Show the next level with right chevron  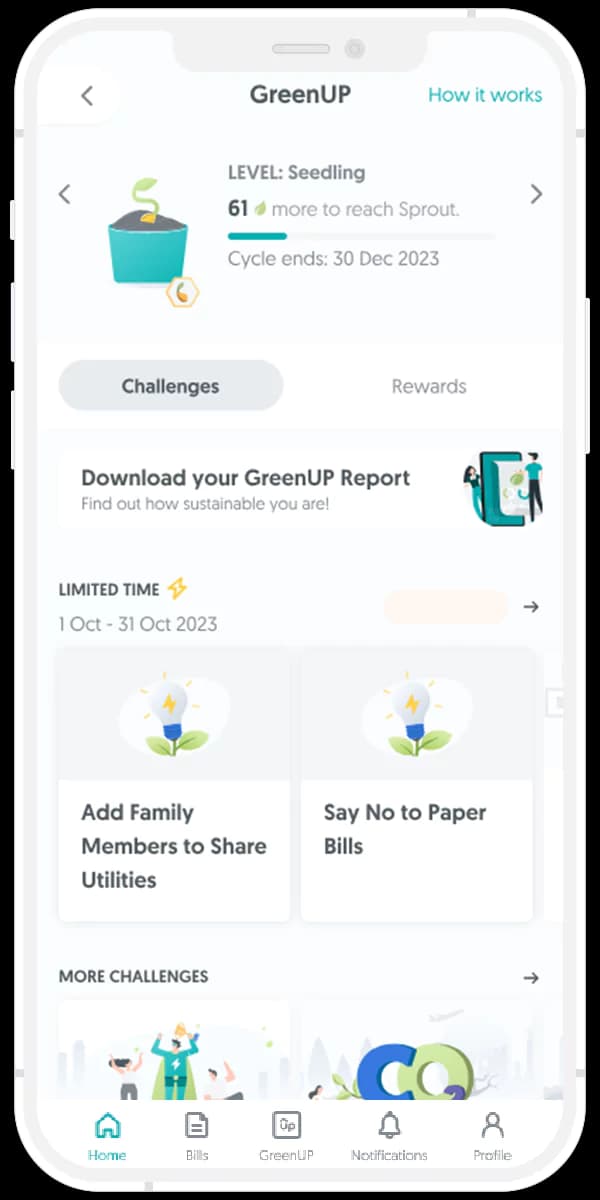[536, 194]
